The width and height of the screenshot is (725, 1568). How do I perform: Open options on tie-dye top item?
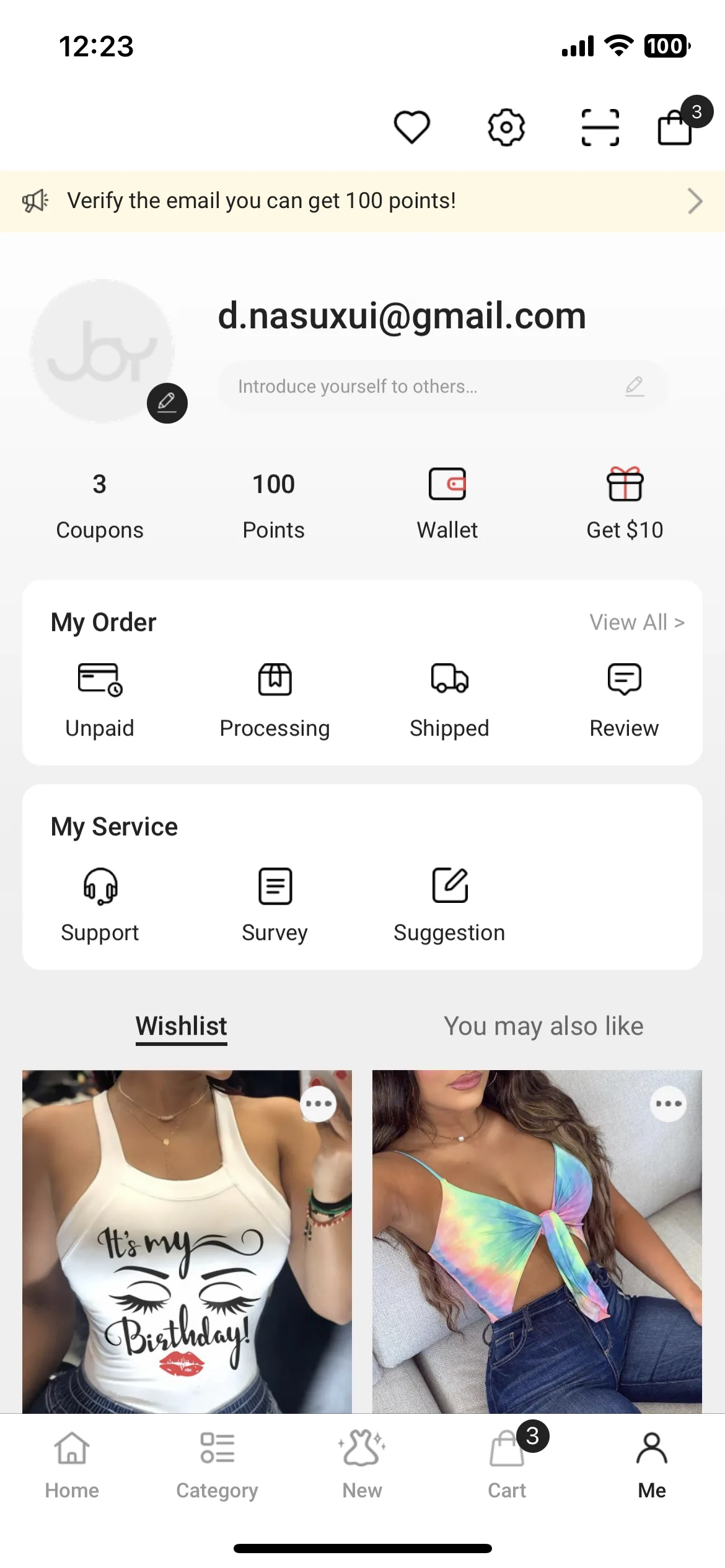tap(668, 1104)
